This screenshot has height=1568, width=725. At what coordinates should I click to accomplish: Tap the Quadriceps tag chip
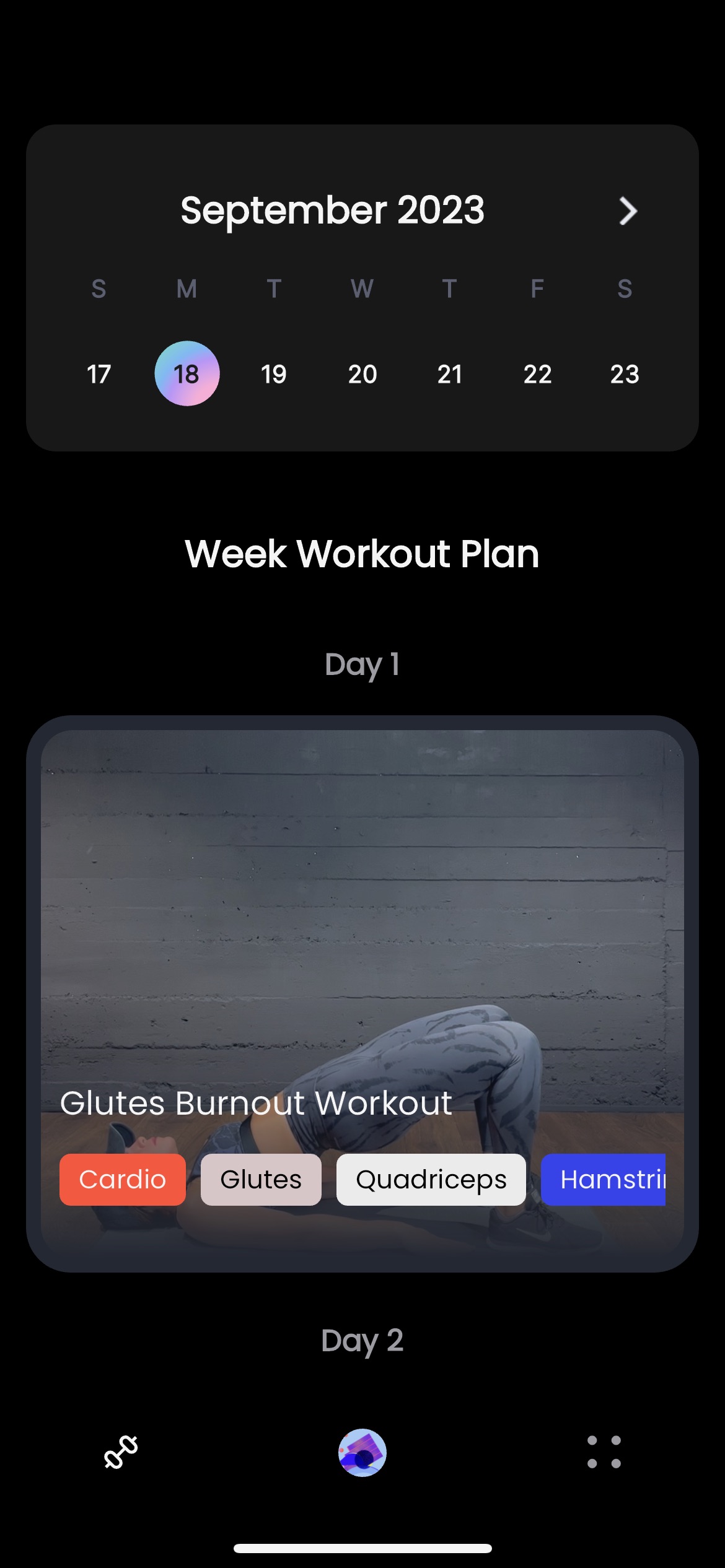pyautogui.click(x=431, y=1180)
